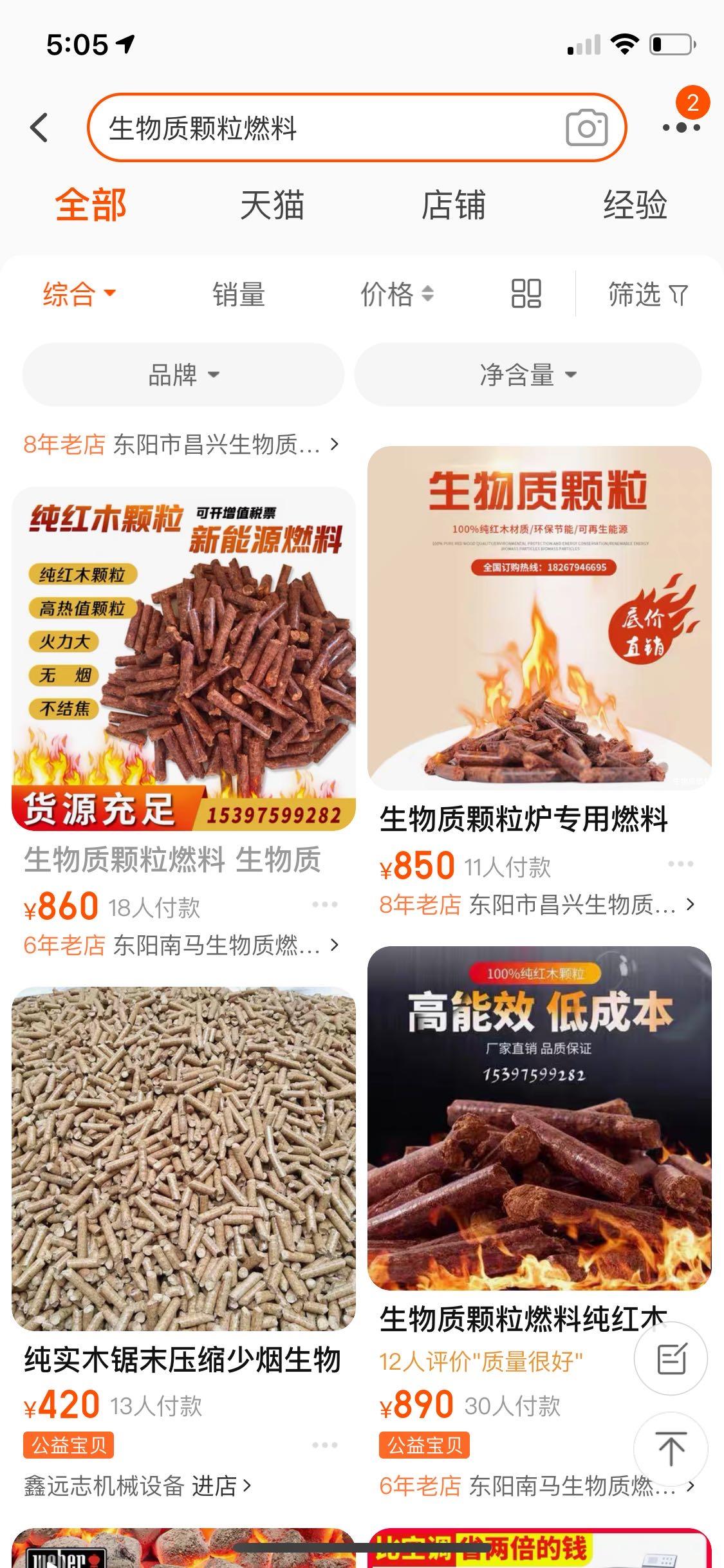The image size is (724, 1568).
Task: Go back using the back arrow
Action: coord(40,127)
